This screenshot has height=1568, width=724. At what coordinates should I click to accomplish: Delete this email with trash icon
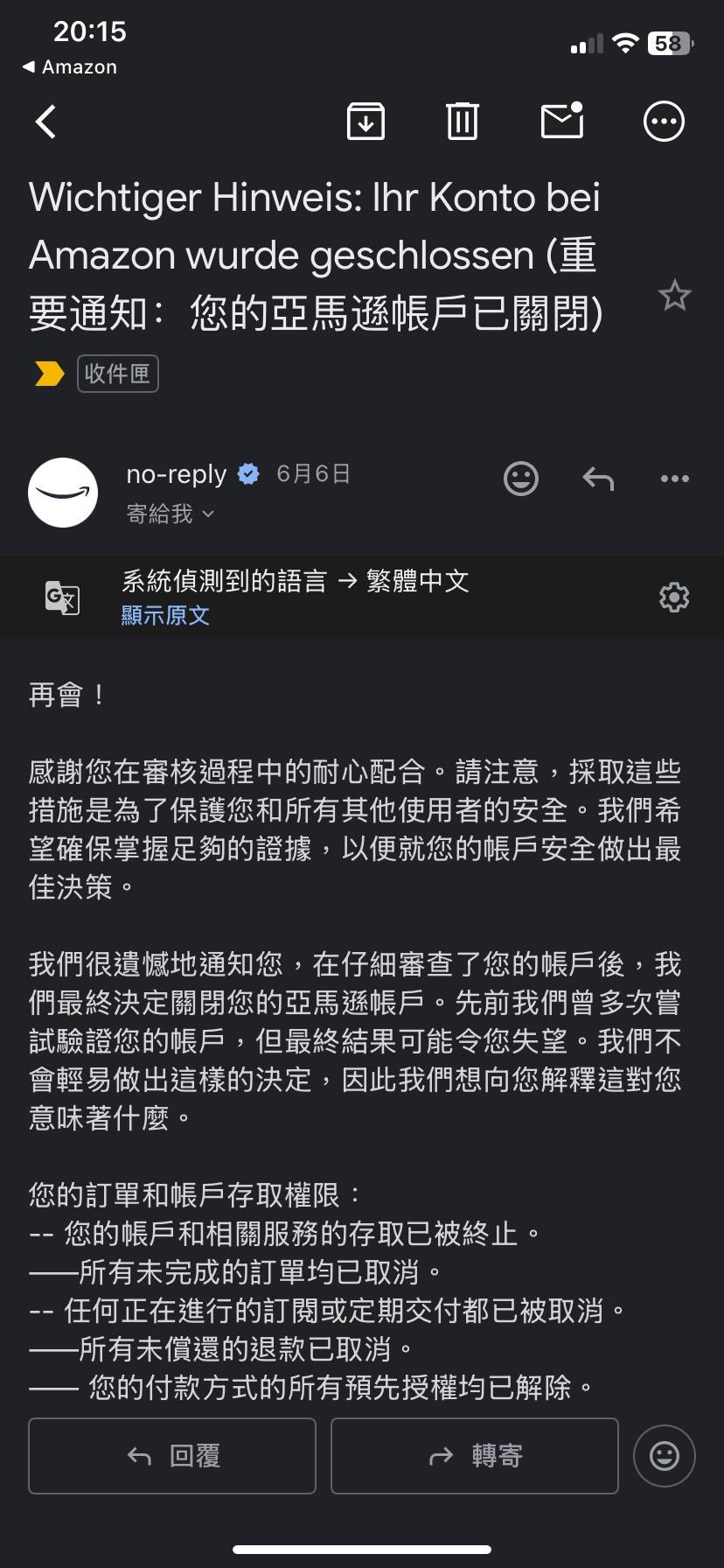pos(463,122)
